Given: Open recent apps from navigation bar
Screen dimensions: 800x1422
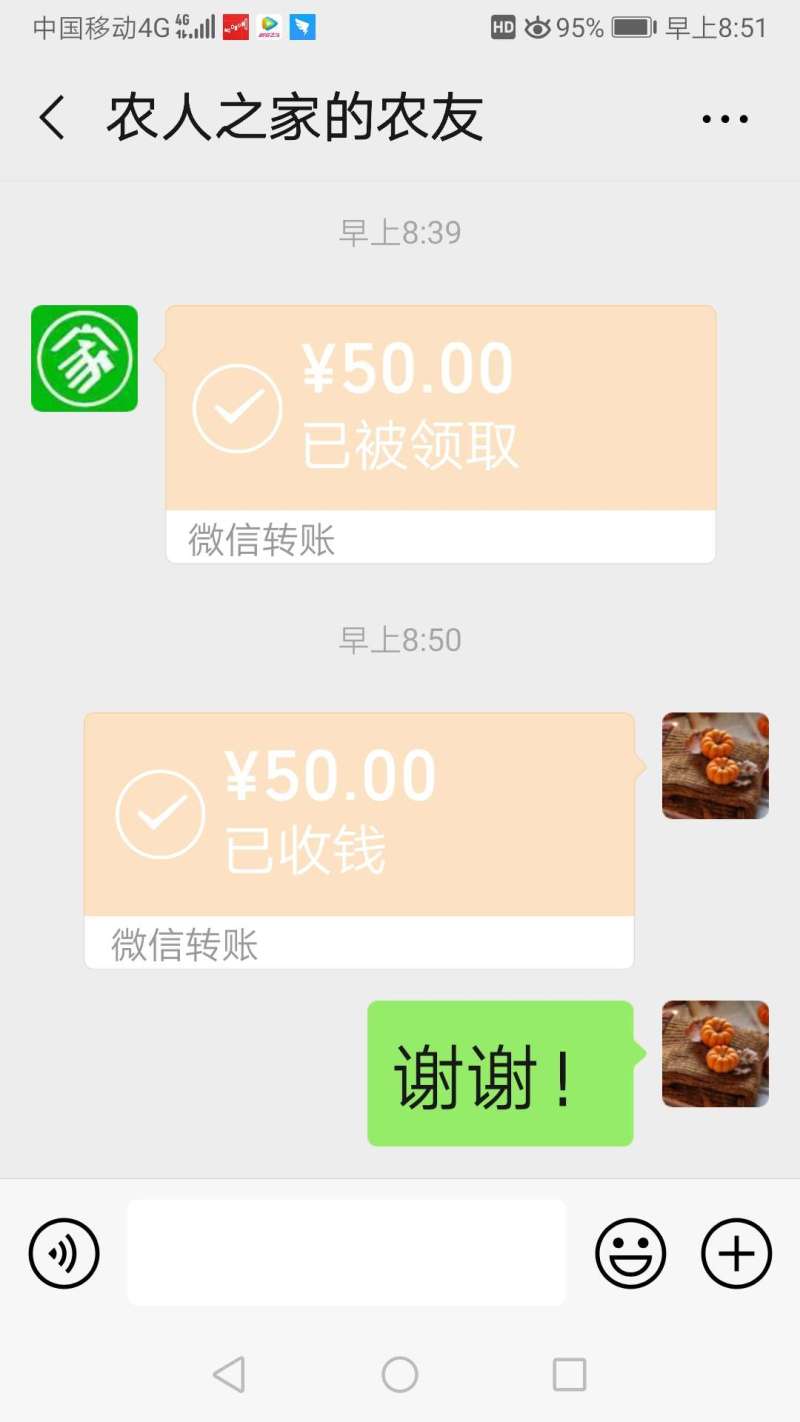Looking at the screenshot, I should point(569,1374).
